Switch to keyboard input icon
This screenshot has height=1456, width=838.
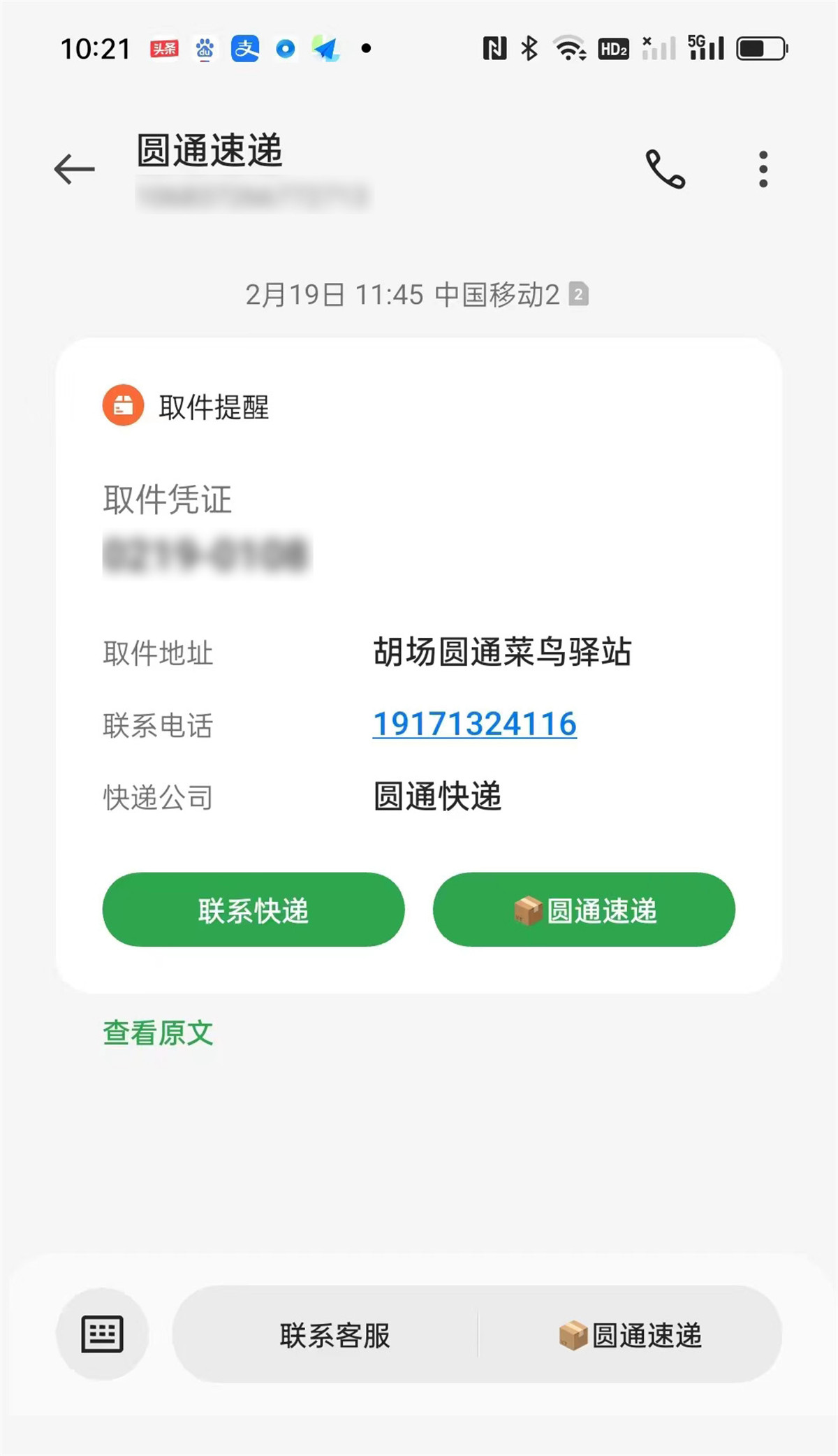pyautogui.click(x=103, y=1334)
